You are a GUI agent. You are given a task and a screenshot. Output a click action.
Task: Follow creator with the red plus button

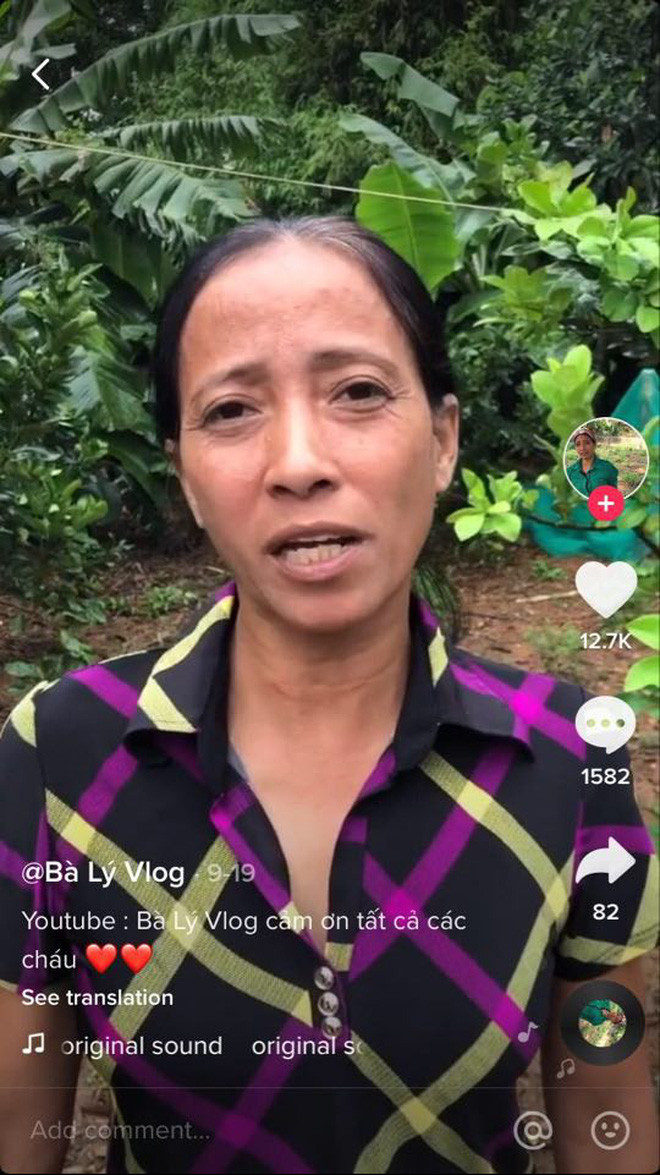pyautogui.click(x=605, y=504)
